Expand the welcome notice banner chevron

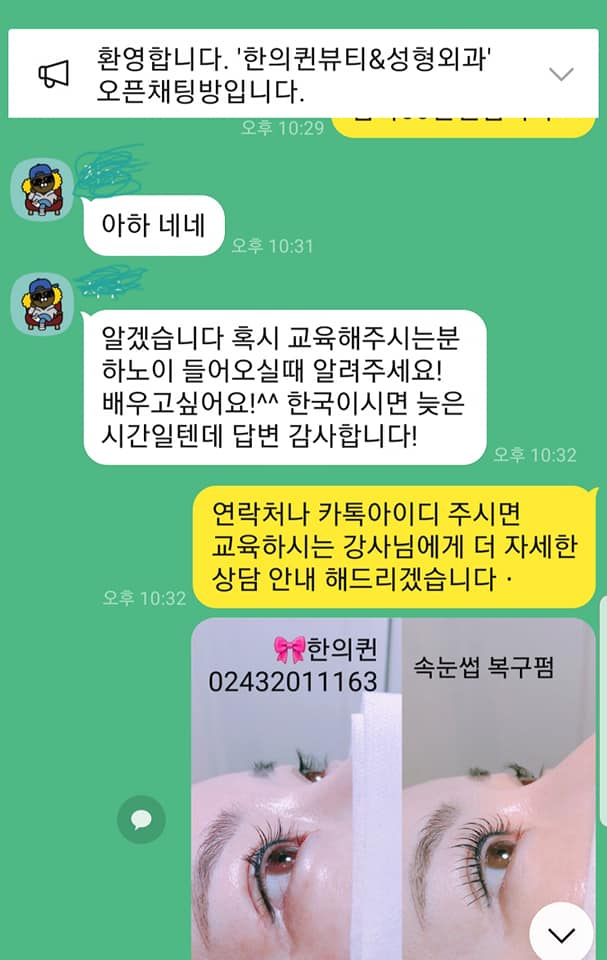562,74
